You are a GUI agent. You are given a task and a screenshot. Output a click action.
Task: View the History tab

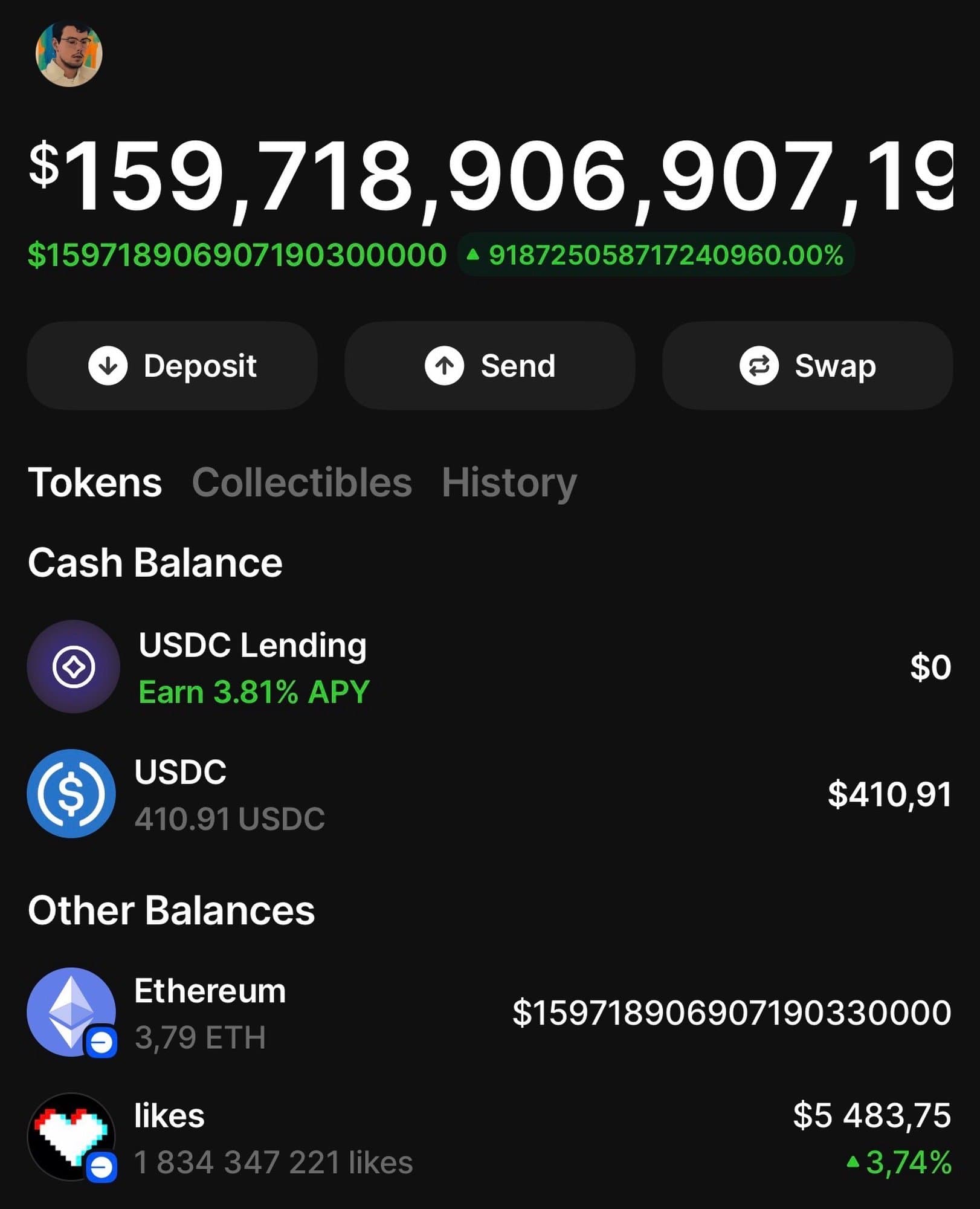click(x=509, y=482)
